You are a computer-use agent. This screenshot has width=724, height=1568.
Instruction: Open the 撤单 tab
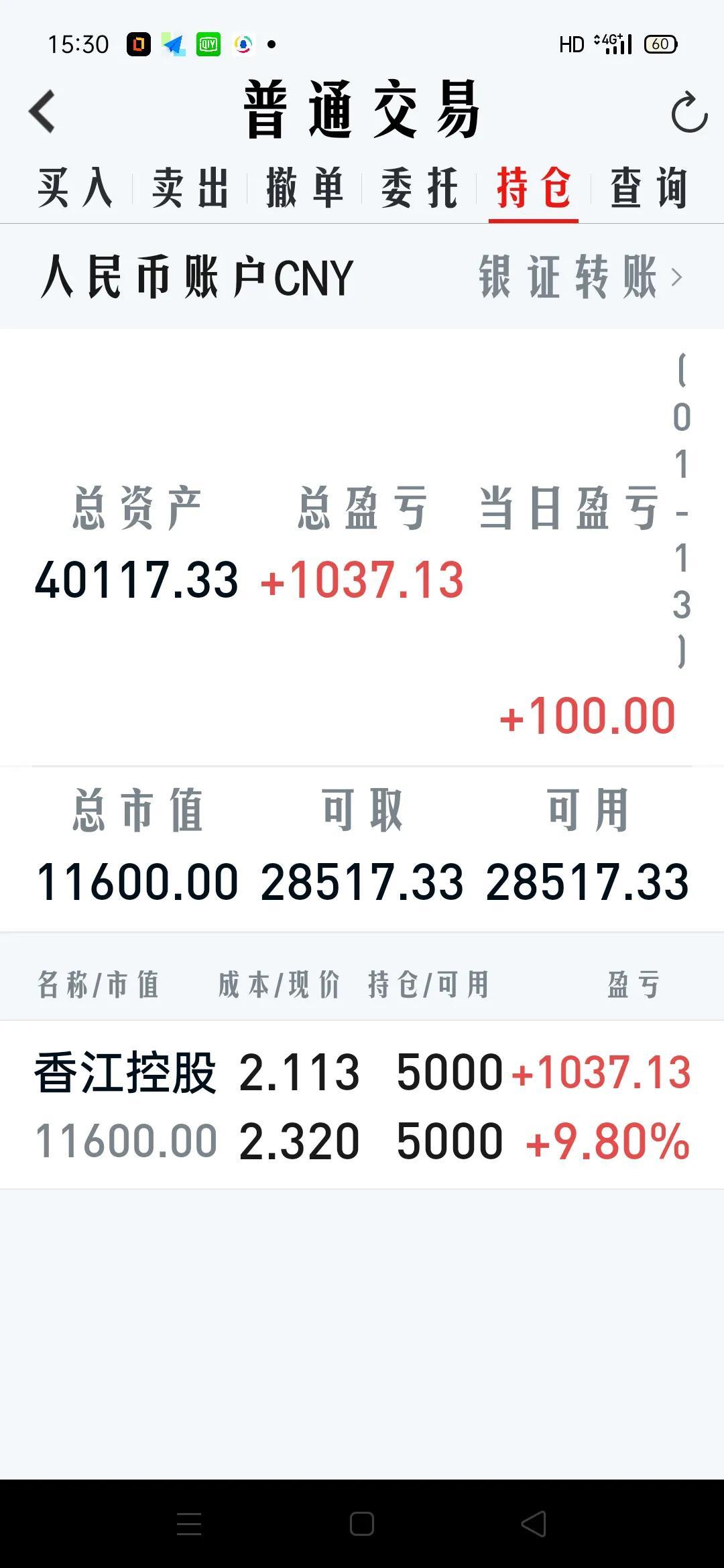click(305, 188)
